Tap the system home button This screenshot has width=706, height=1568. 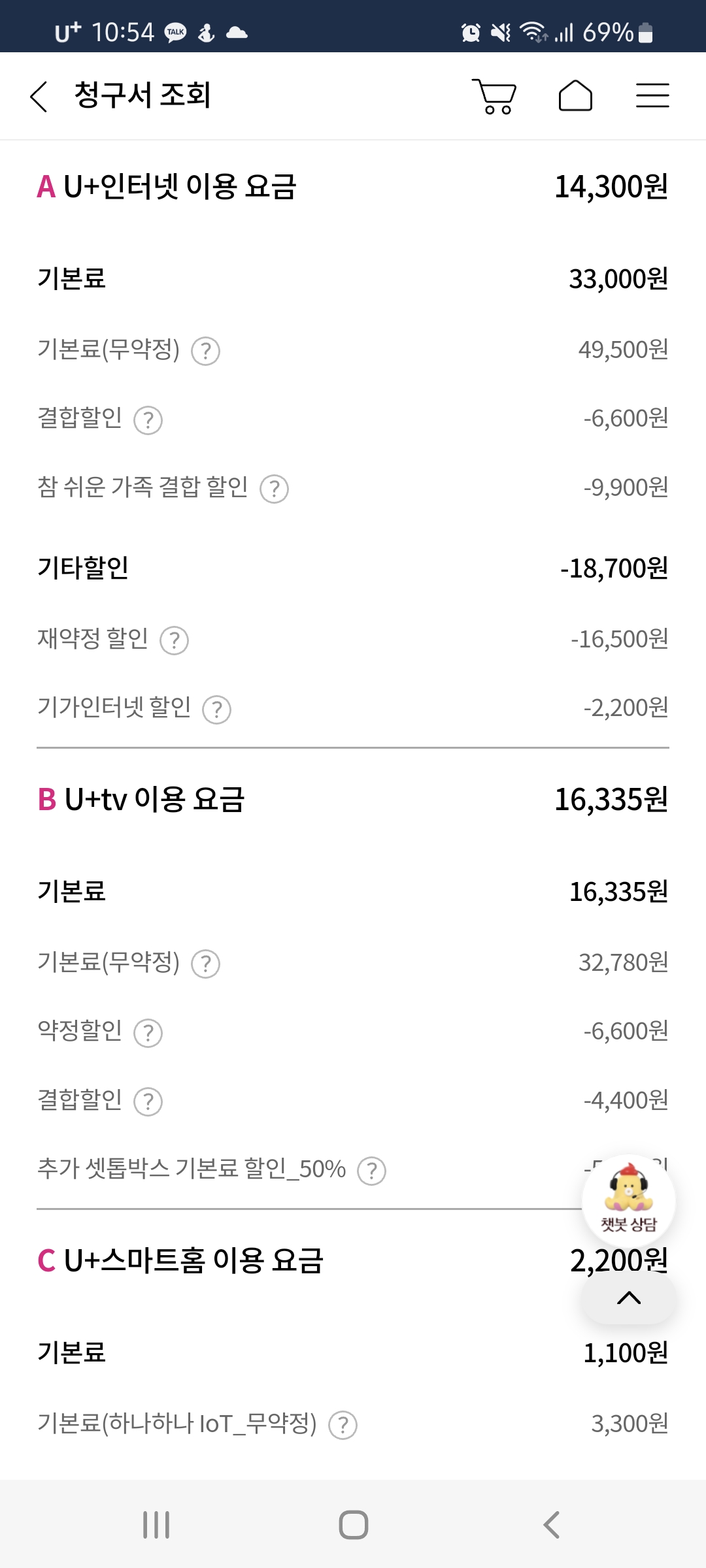[353, 1525]
